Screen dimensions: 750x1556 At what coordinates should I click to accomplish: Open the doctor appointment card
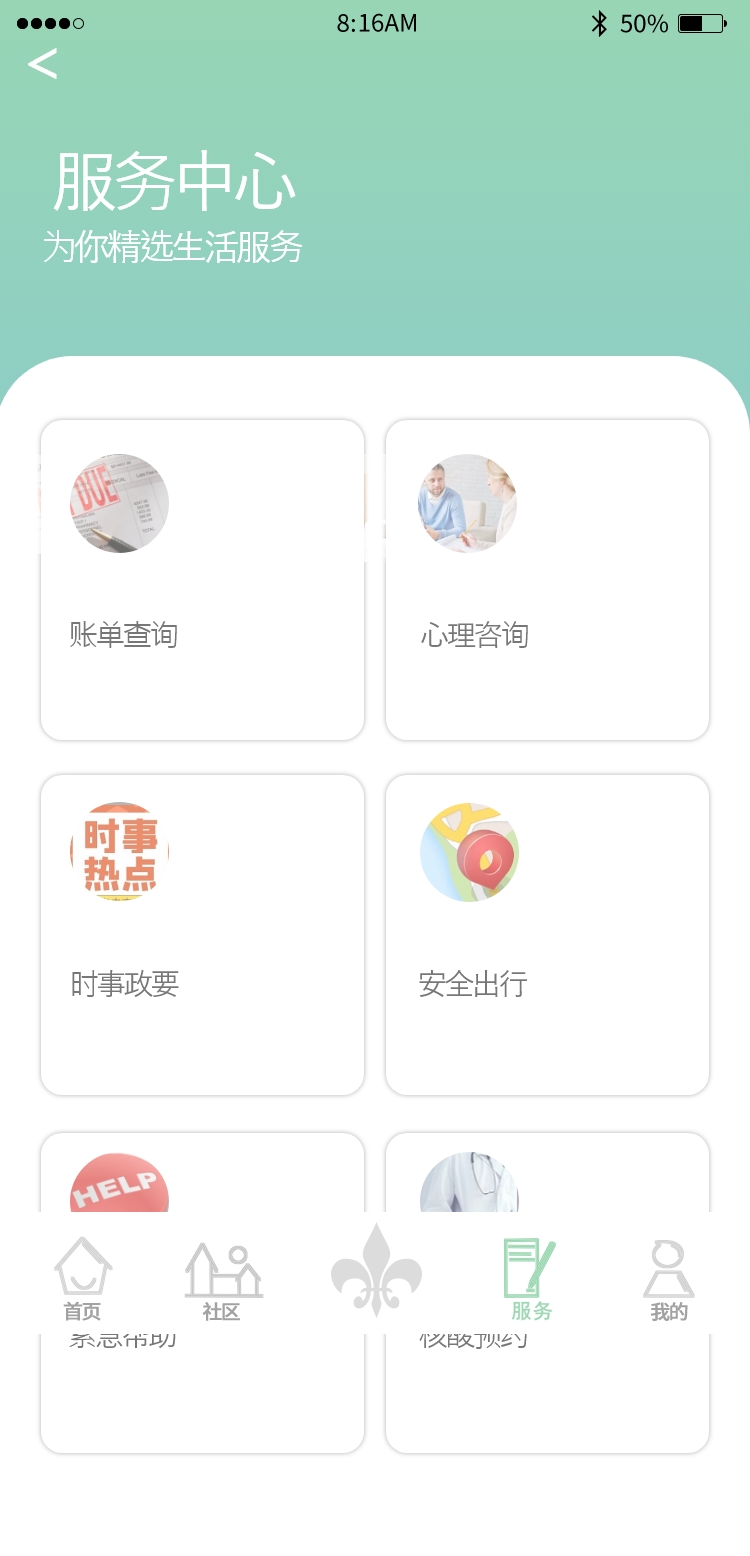point(547,1400)
